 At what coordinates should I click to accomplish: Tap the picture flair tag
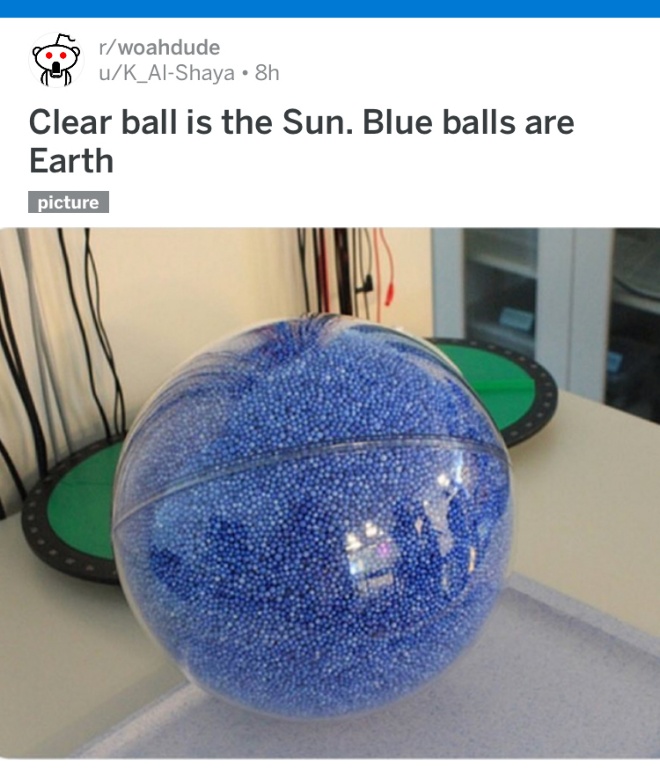[x=68, y=203]
